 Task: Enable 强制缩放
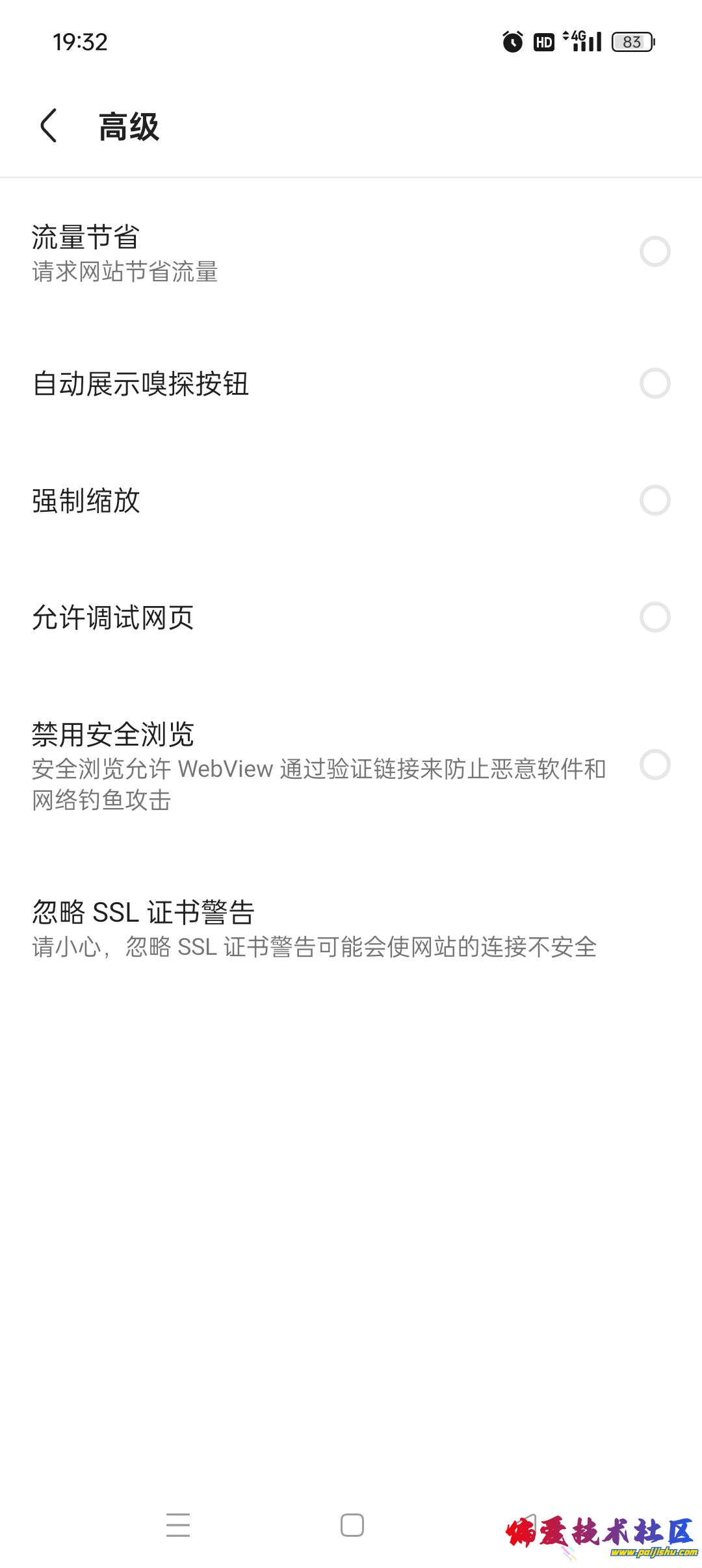[655, 501]
